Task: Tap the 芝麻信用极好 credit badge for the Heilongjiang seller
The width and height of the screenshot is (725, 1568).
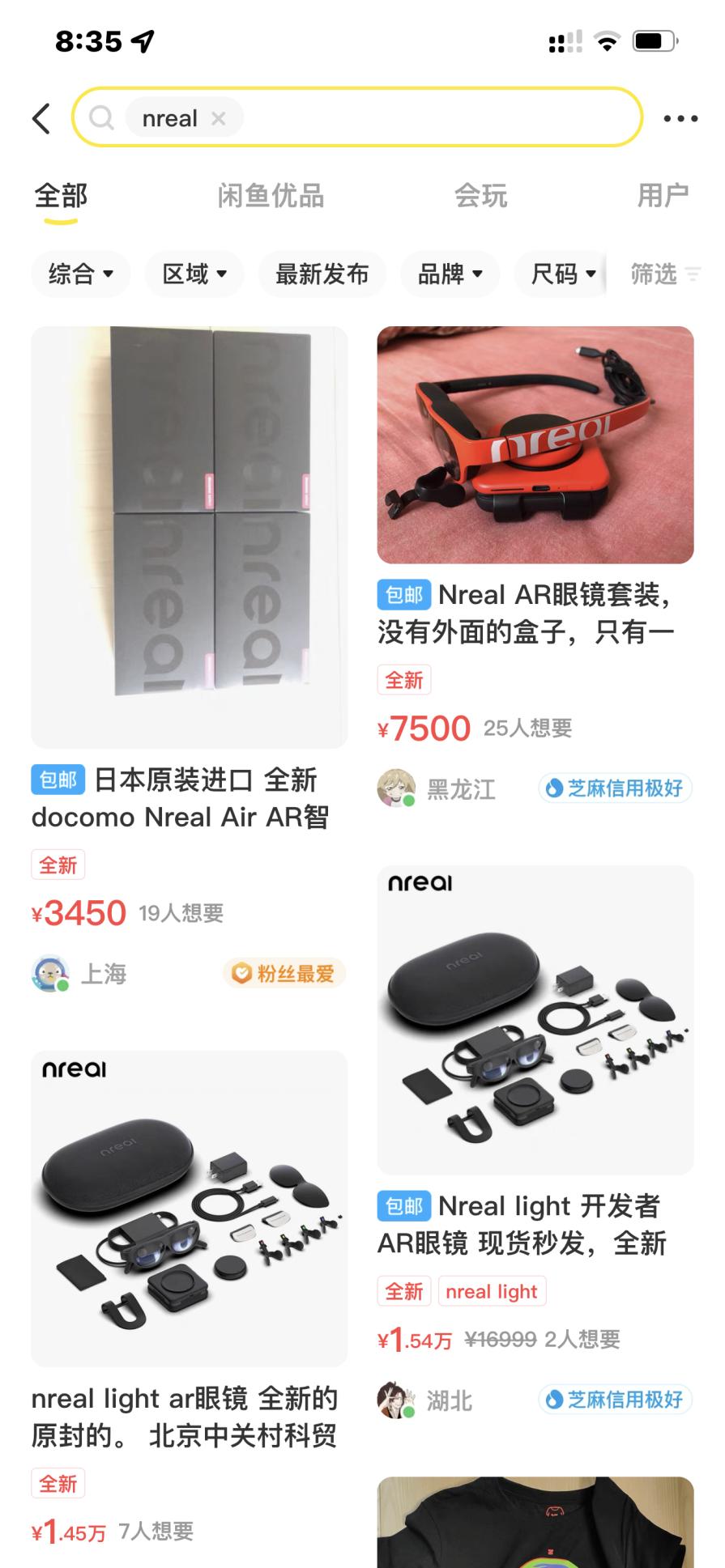Action: (x=614, y=788)
